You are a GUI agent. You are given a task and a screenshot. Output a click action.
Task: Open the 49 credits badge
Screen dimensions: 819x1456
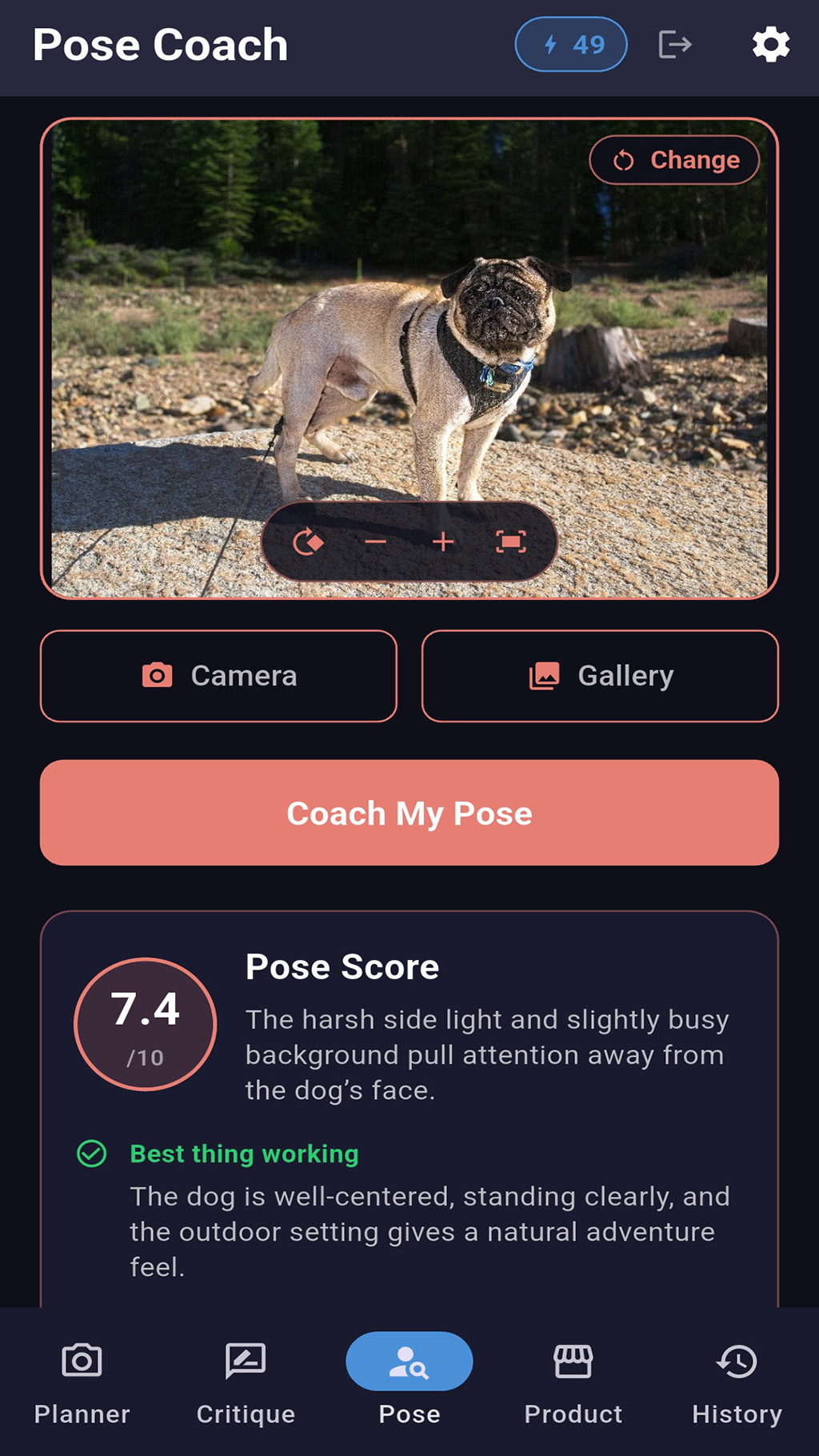[x=571, y=45]
